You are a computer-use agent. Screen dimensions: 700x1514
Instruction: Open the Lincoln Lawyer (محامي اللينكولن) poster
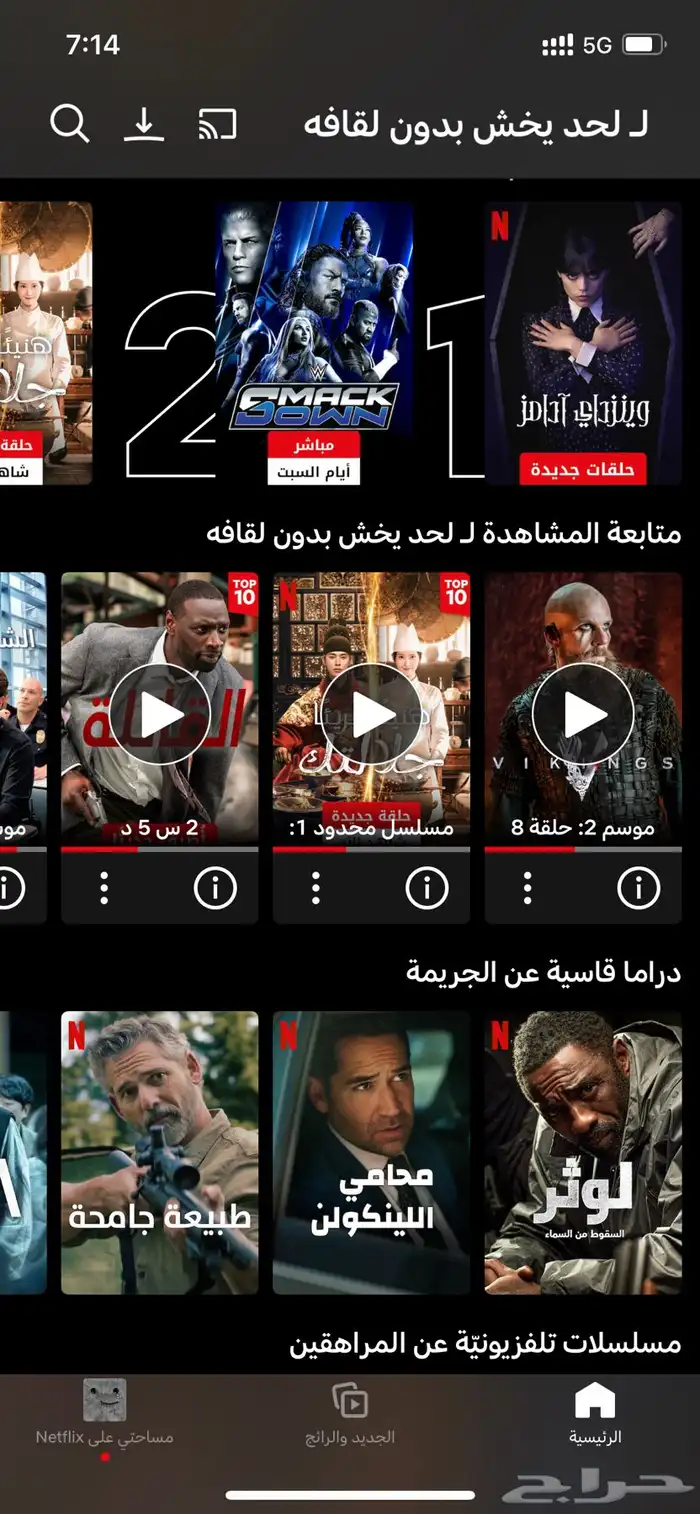[x=371, y=1153]
